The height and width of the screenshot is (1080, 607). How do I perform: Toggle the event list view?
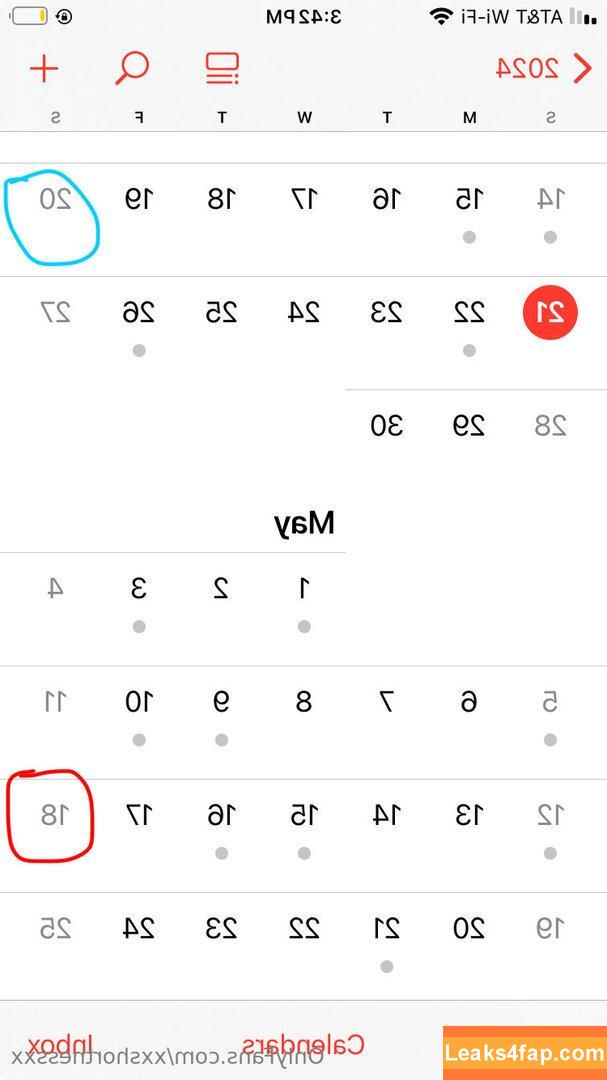(x=222, y=68)
